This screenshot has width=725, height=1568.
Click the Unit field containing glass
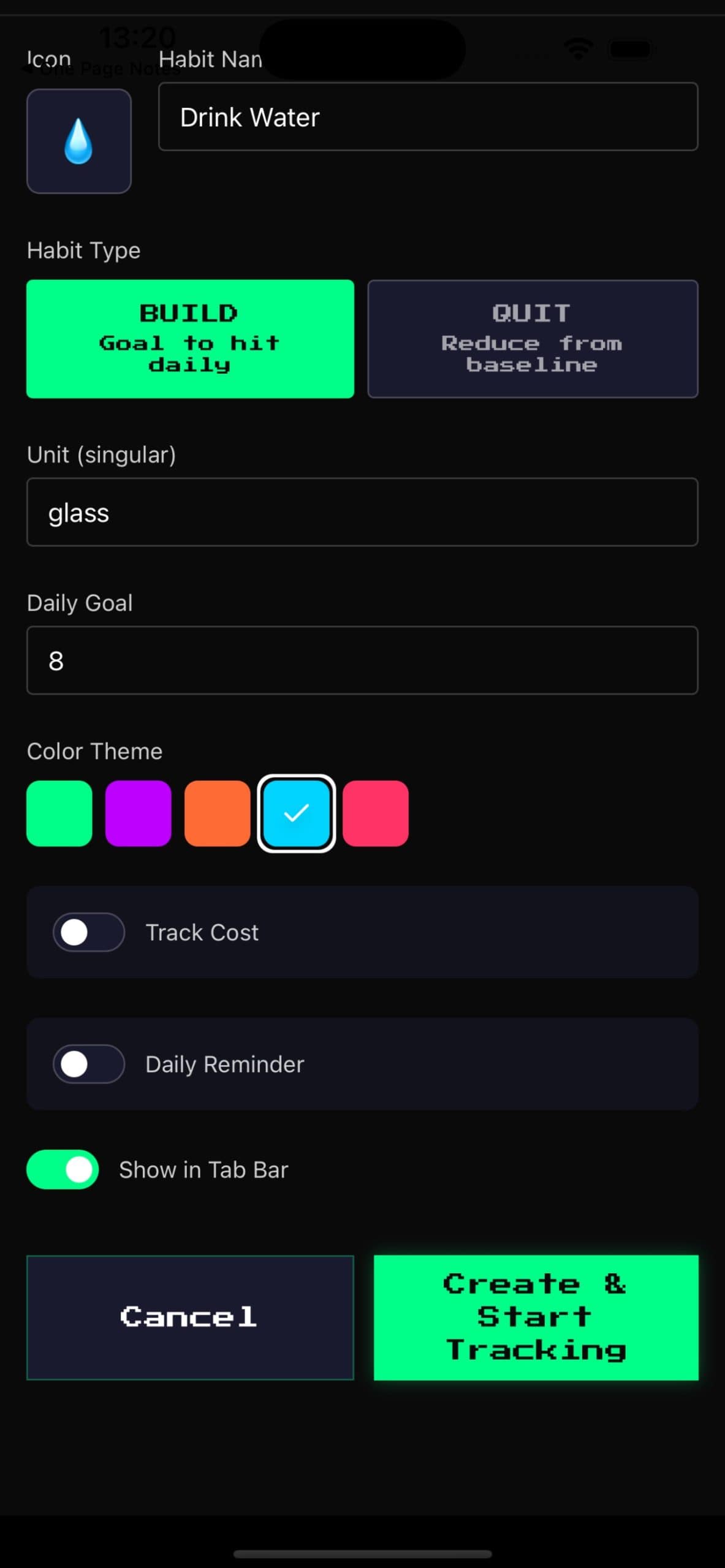pyautogui.click(x=362, y=513)
